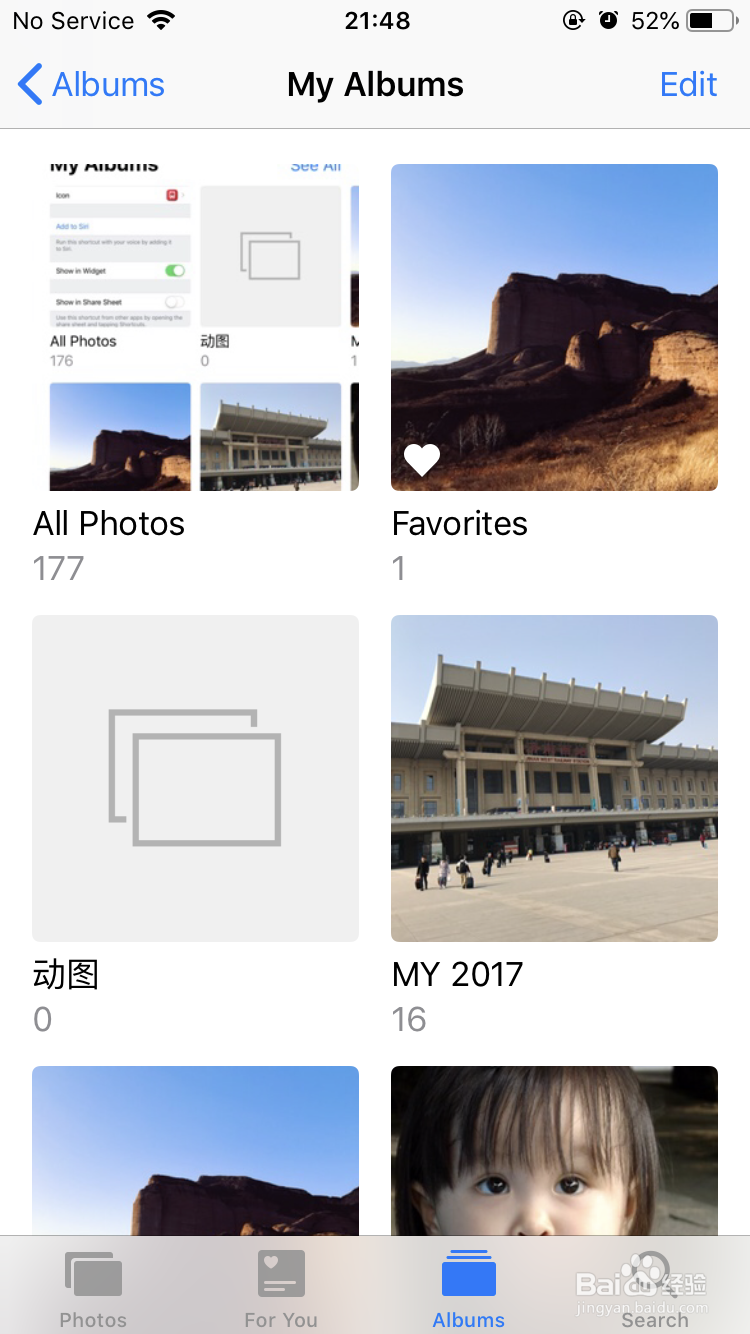Open the MY 2017 album
The image size is (750, 1334).
pyautogui.click(x=554, y=778)
